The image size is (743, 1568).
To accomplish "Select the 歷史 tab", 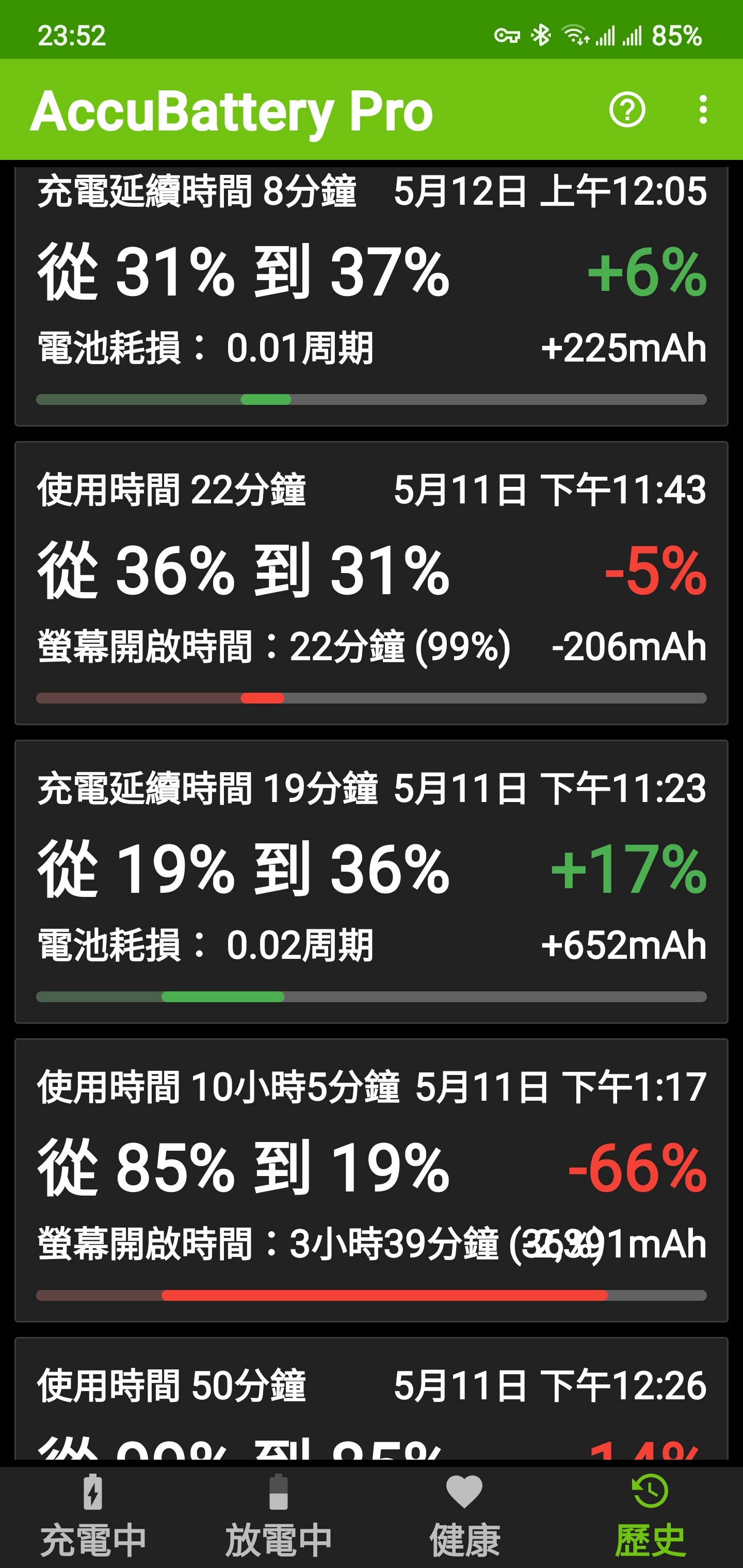I will point(650,1516).
